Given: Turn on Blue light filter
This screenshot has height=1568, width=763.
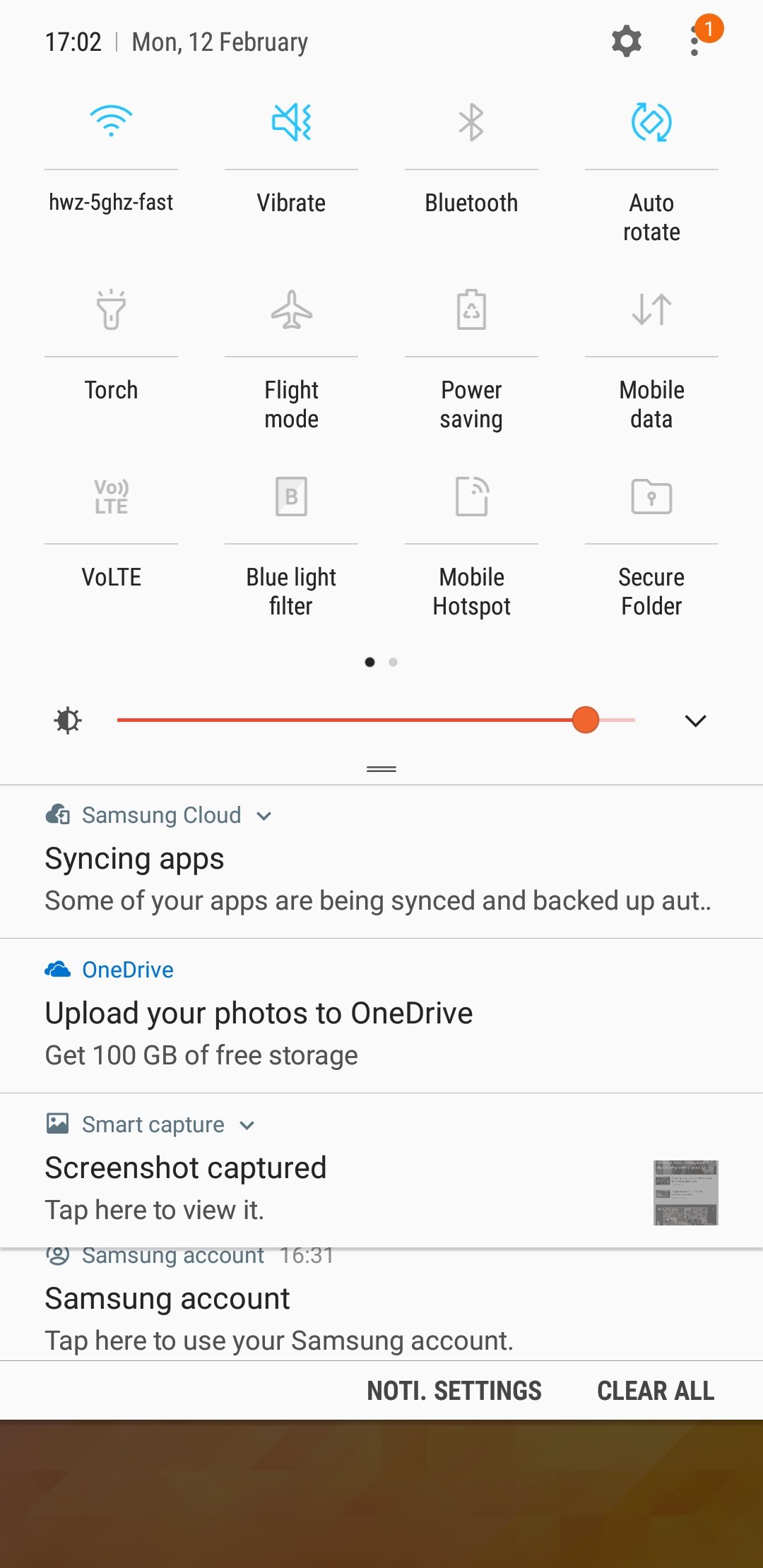Looking at the screenshot, I should tap(291, 497).
